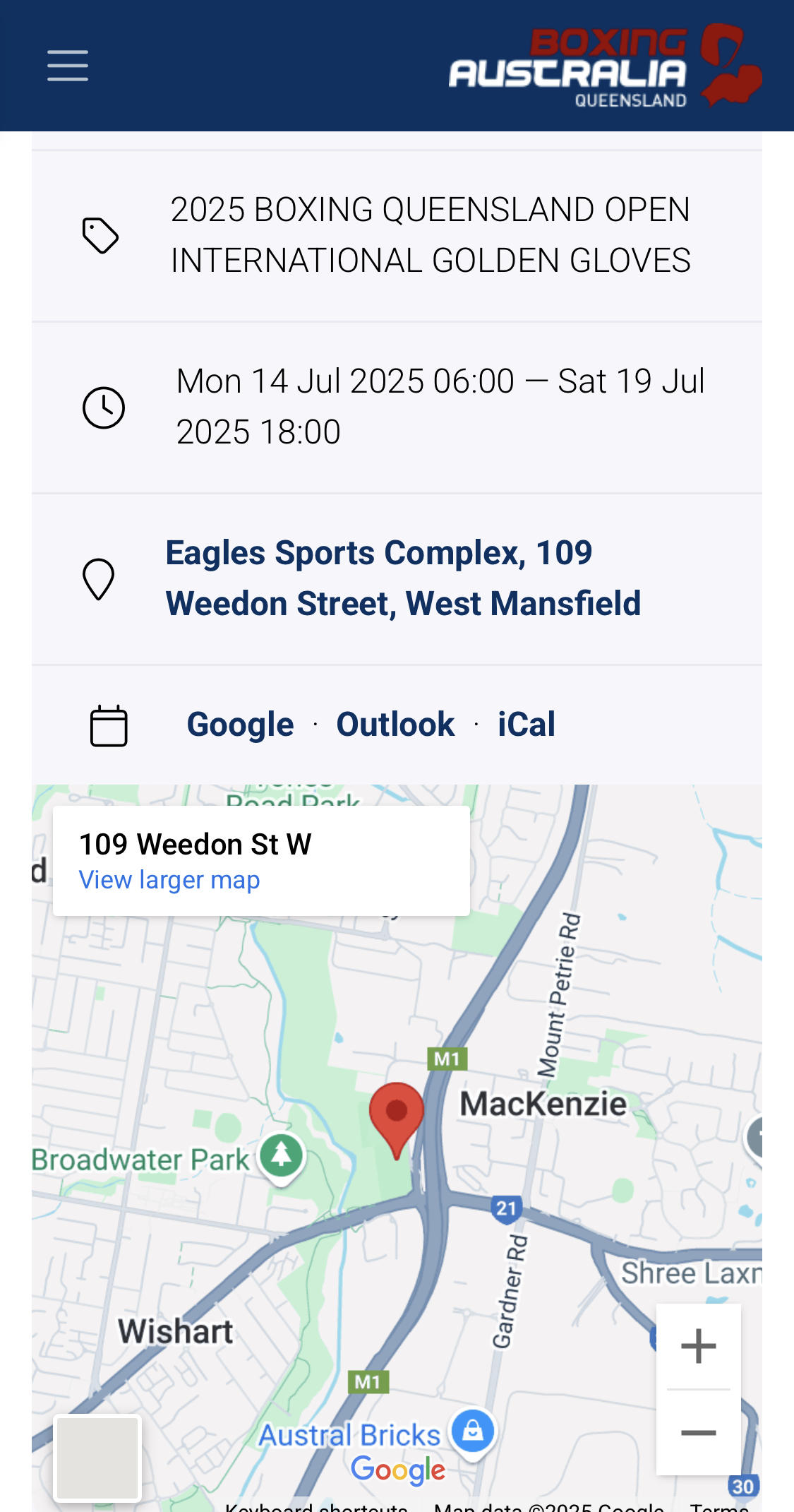Open Broadwater Park map marker
The height and width of the screenshot is (1512, 794).
point(282,1155)
